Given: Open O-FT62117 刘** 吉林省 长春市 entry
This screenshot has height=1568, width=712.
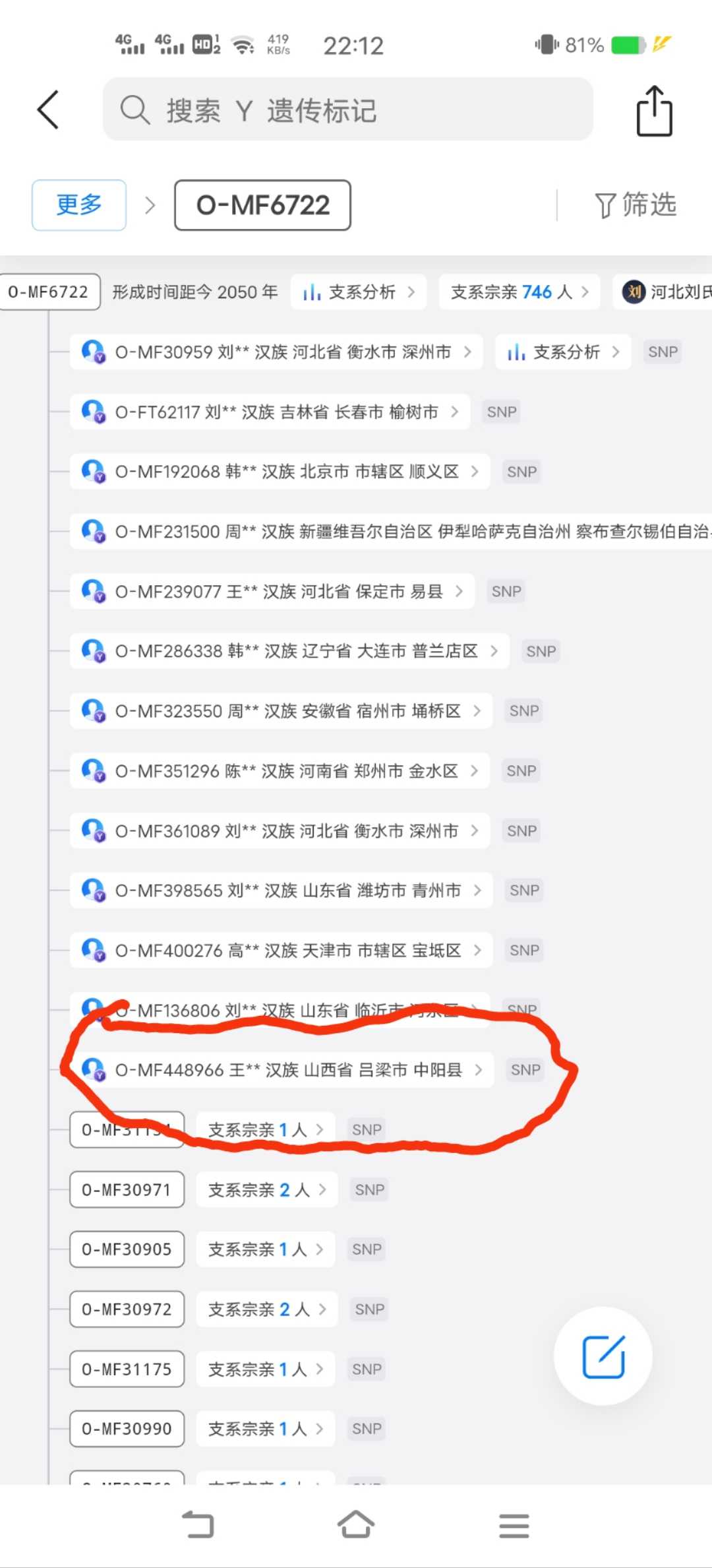Looking at the screenshot, I should click(x=270, y=412).
